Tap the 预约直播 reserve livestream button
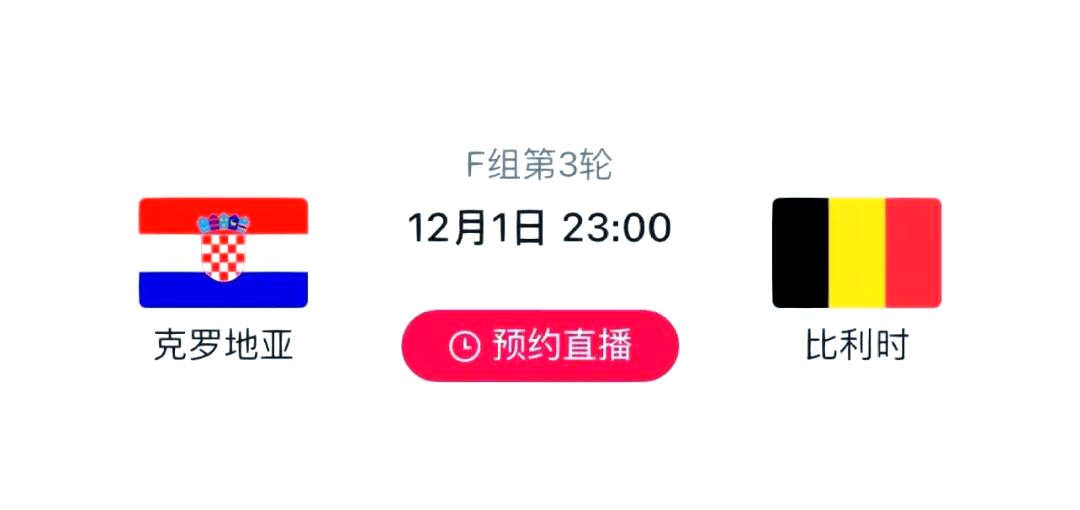Screen dimensions: 1080x510 pyautogui.click(x=540, y=346)
